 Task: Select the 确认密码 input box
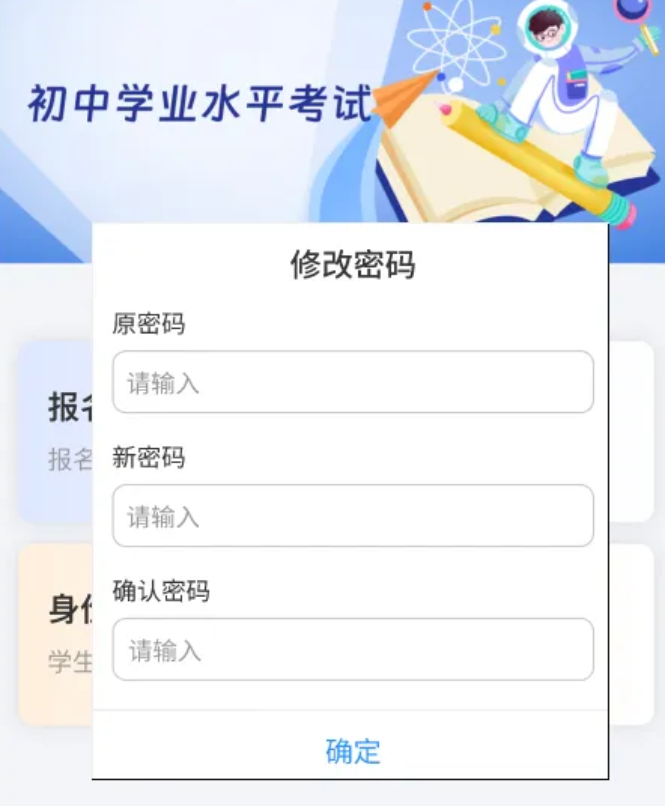(352, 650)
